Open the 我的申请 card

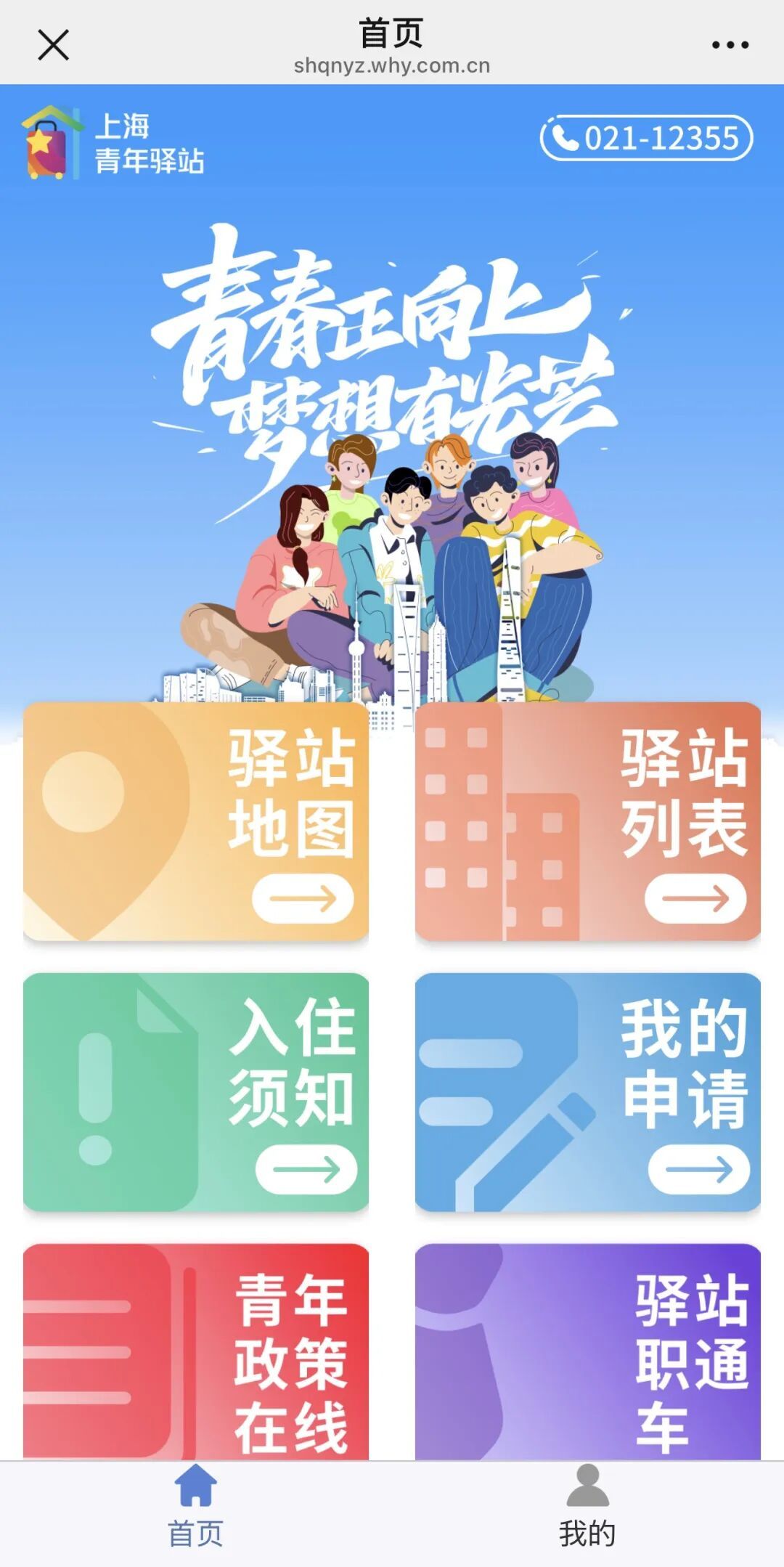(588, 1092)
